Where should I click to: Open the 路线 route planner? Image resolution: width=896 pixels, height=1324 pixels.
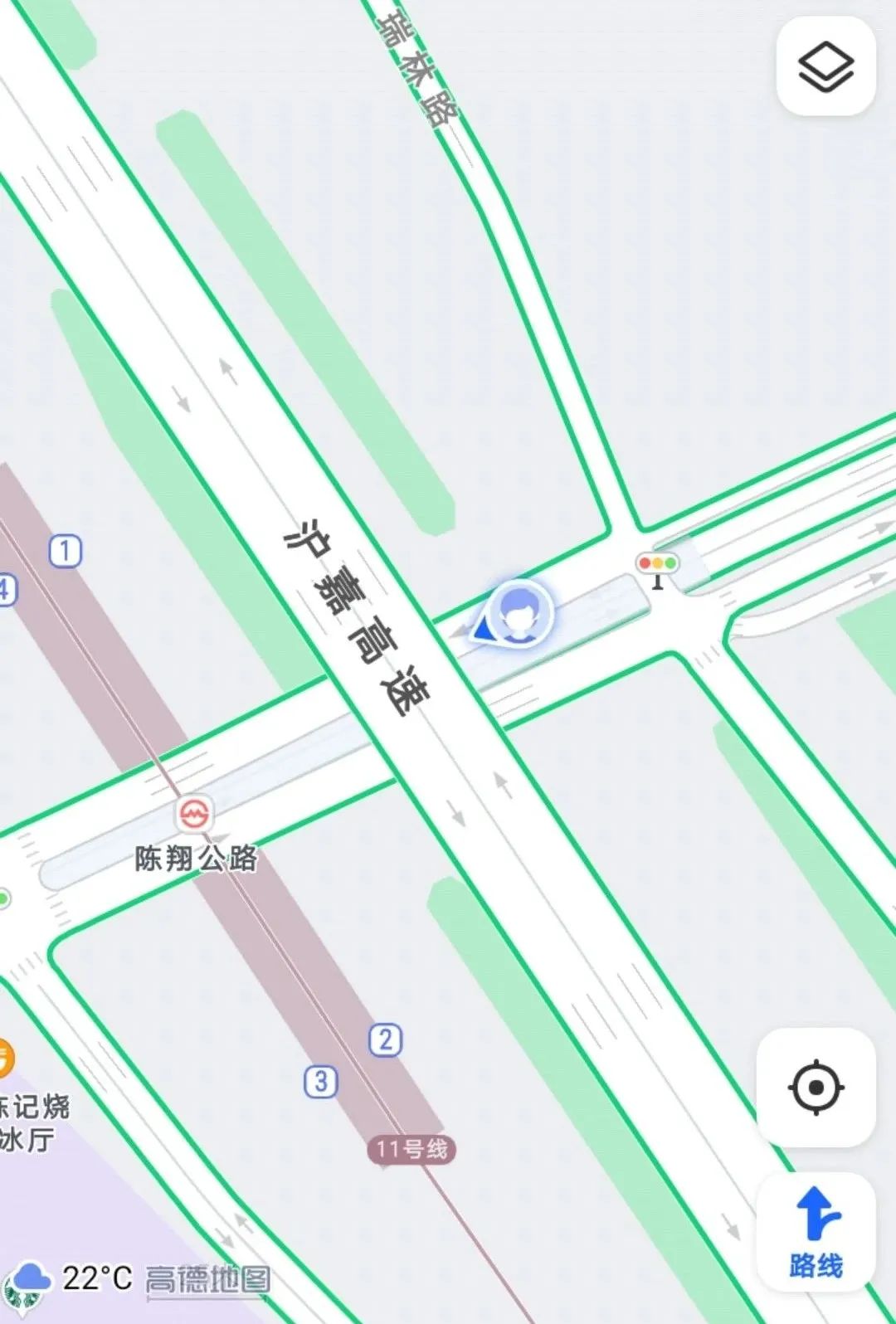(x=816, y=1233)
